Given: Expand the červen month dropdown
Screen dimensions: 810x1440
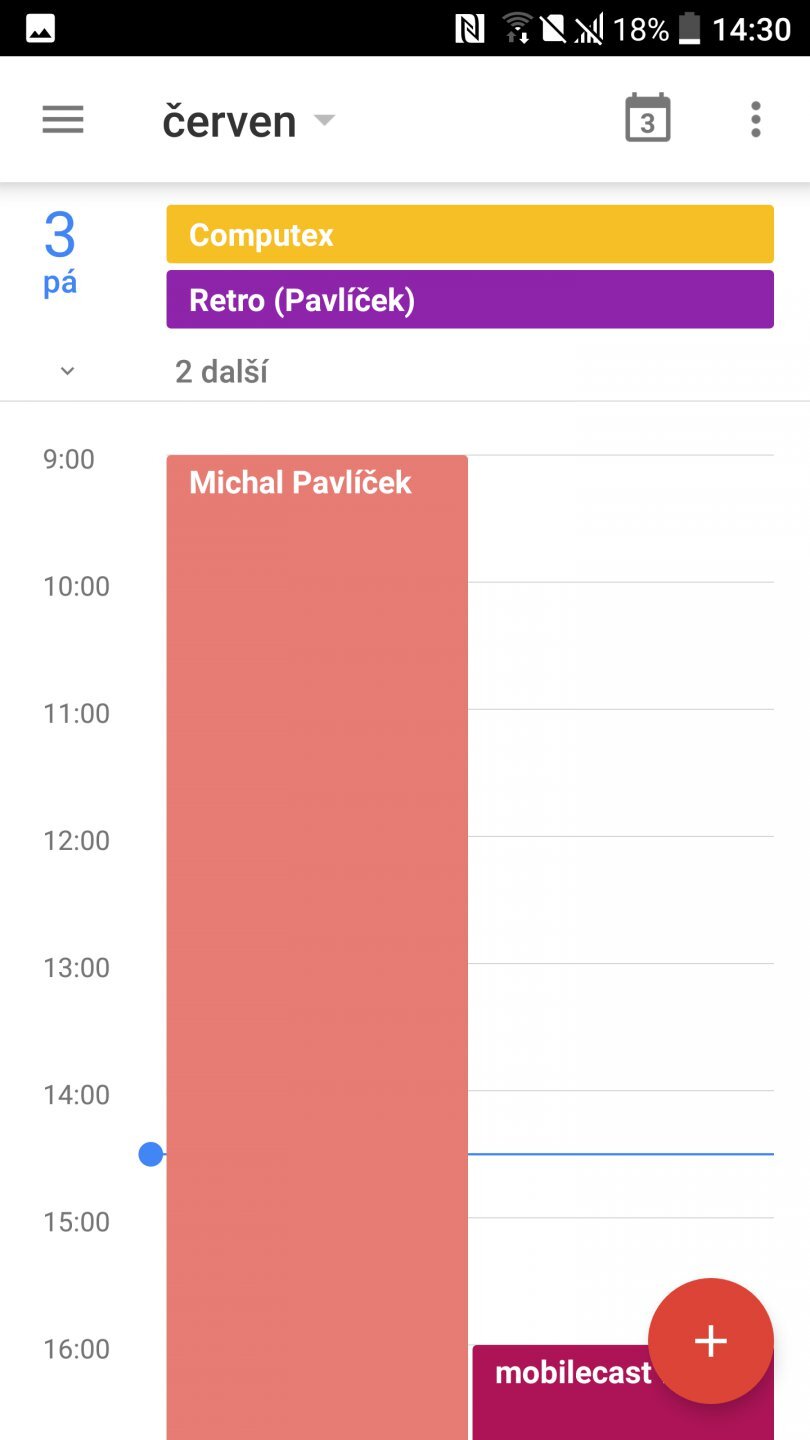Looking at the screenshot, I should tap(248, 122).
